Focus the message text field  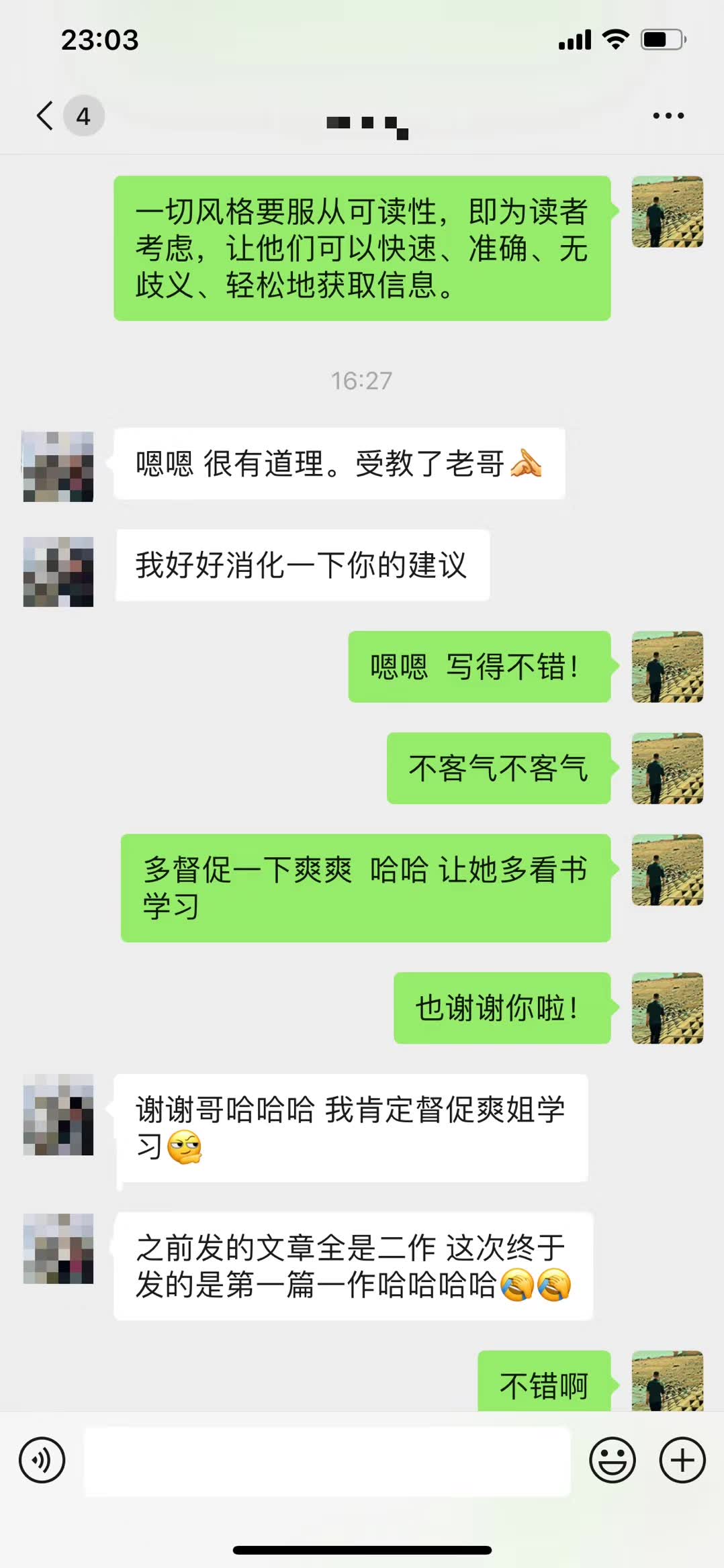coord(327,1461)
